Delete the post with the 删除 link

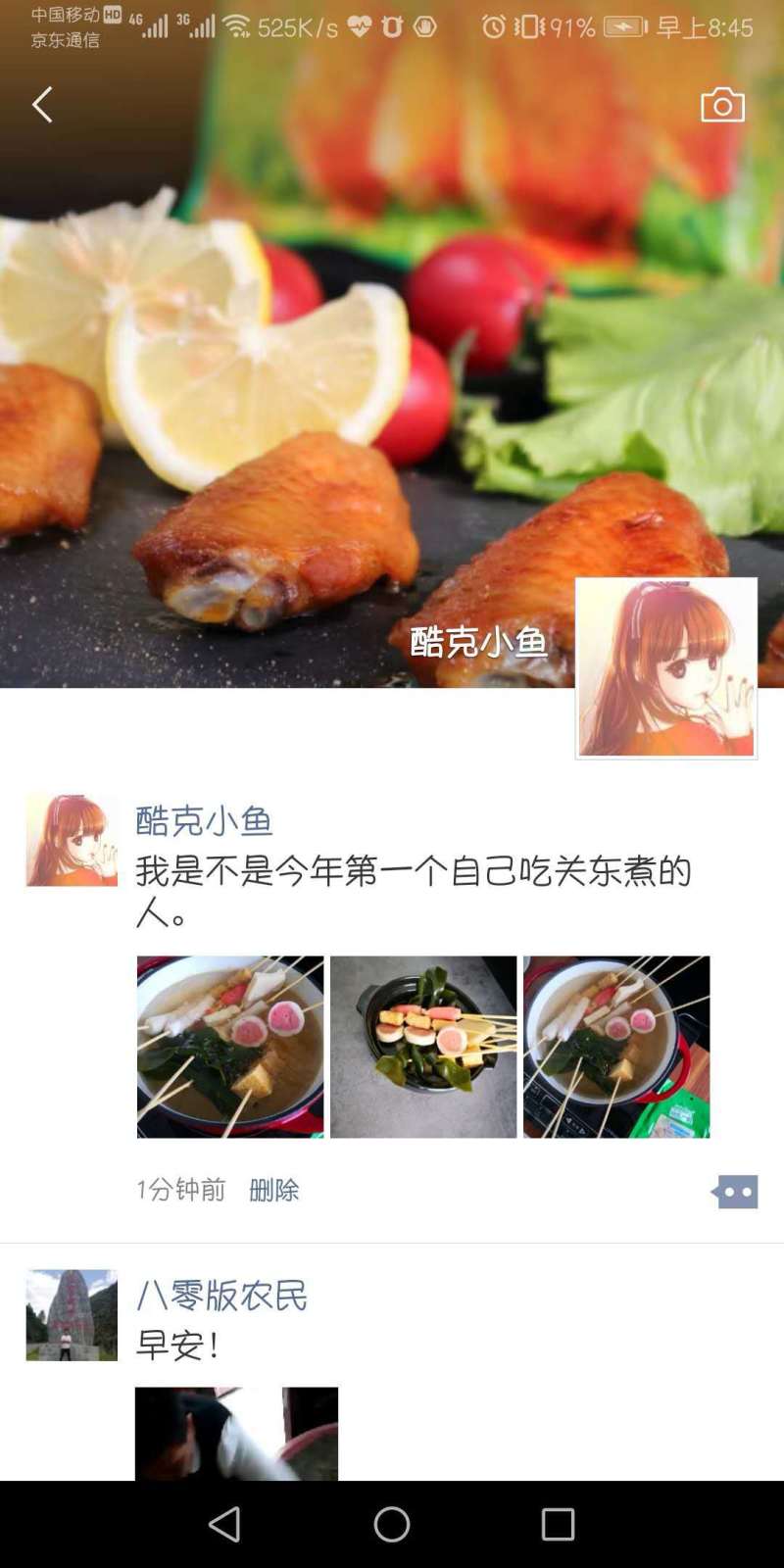pyautogui.click(x=274, y=1190)
